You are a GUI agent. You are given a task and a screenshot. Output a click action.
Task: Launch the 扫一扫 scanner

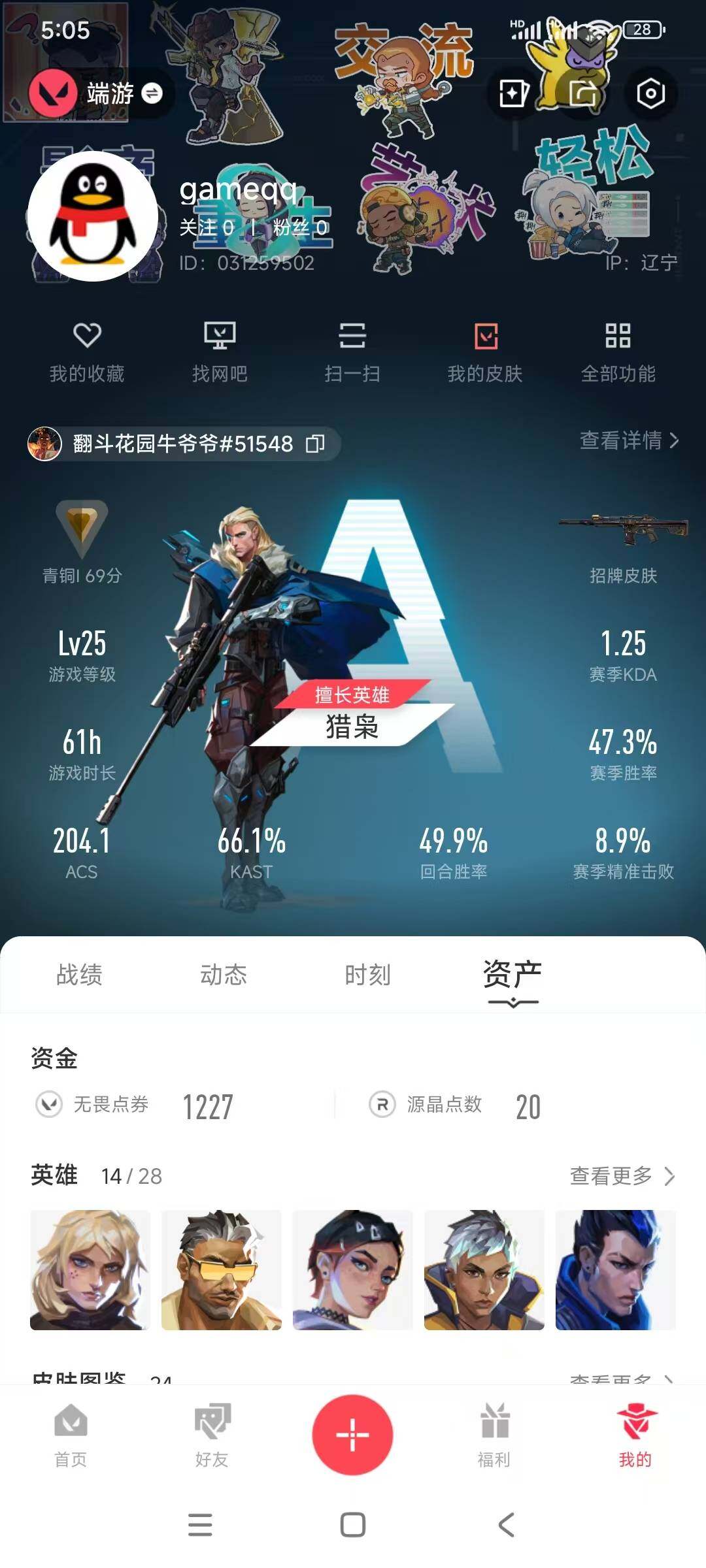tap(352, 352)
